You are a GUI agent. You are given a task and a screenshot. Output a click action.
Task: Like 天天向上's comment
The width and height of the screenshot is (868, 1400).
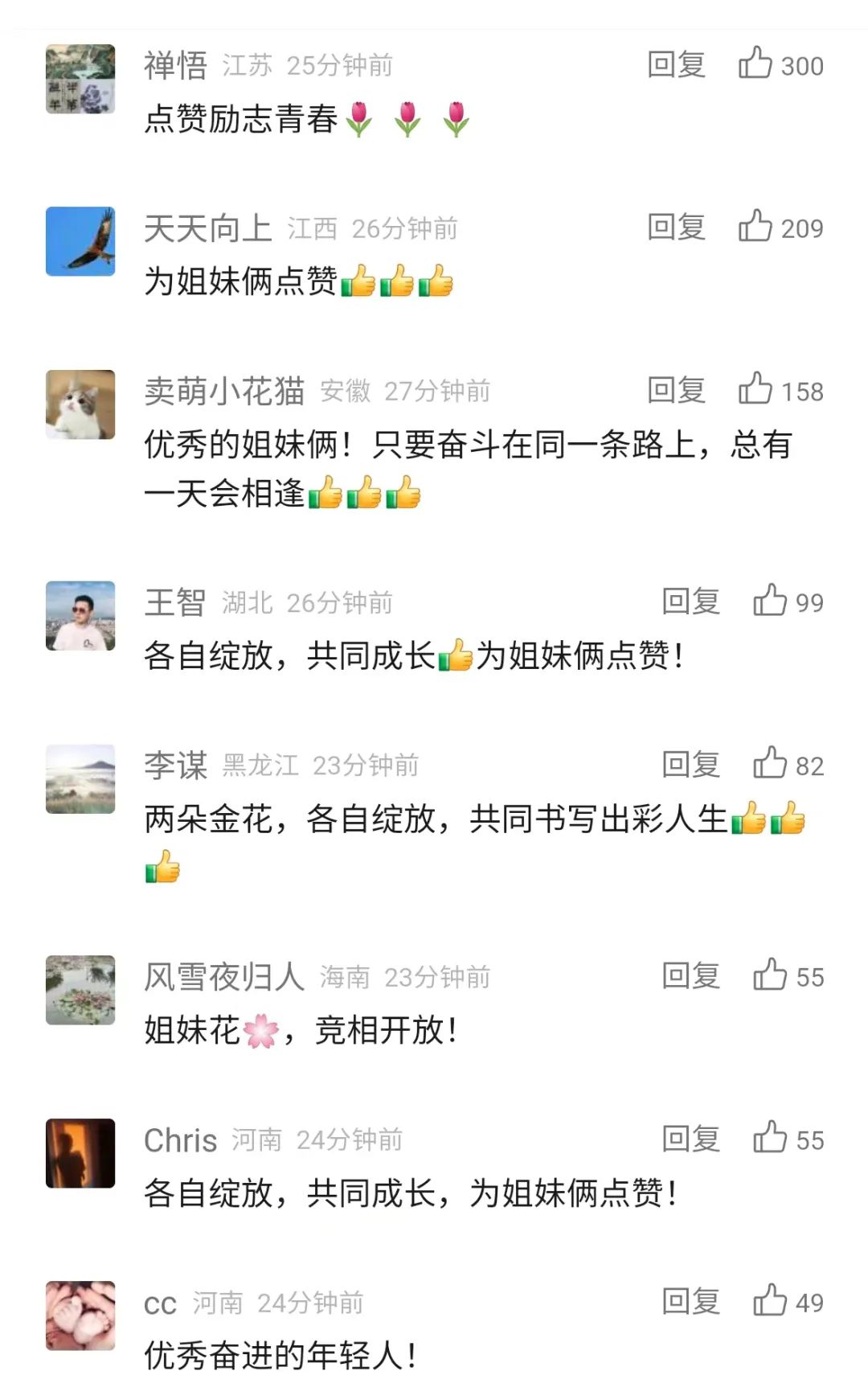[x=755, y=227]
